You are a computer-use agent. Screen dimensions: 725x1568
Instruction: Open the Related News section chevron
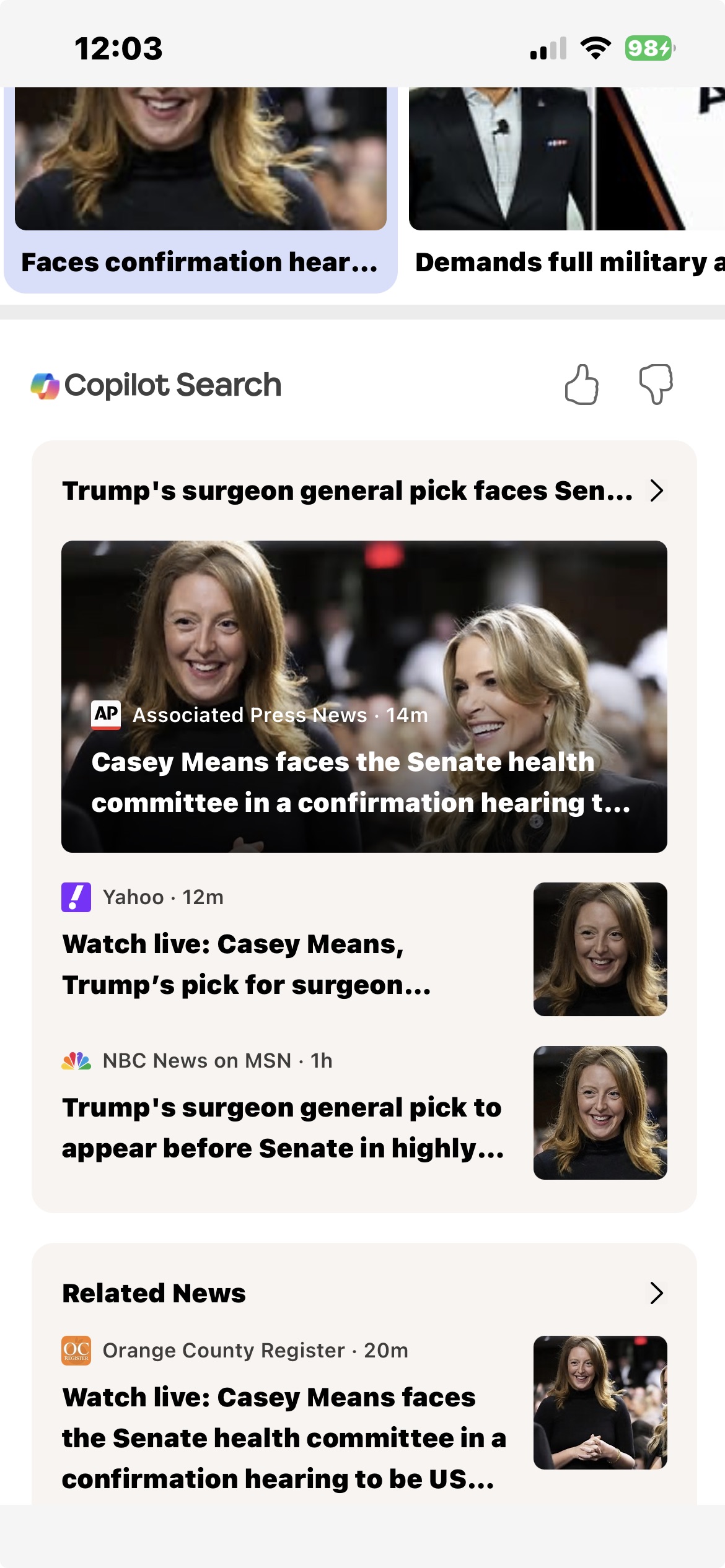pos(656,1293)
